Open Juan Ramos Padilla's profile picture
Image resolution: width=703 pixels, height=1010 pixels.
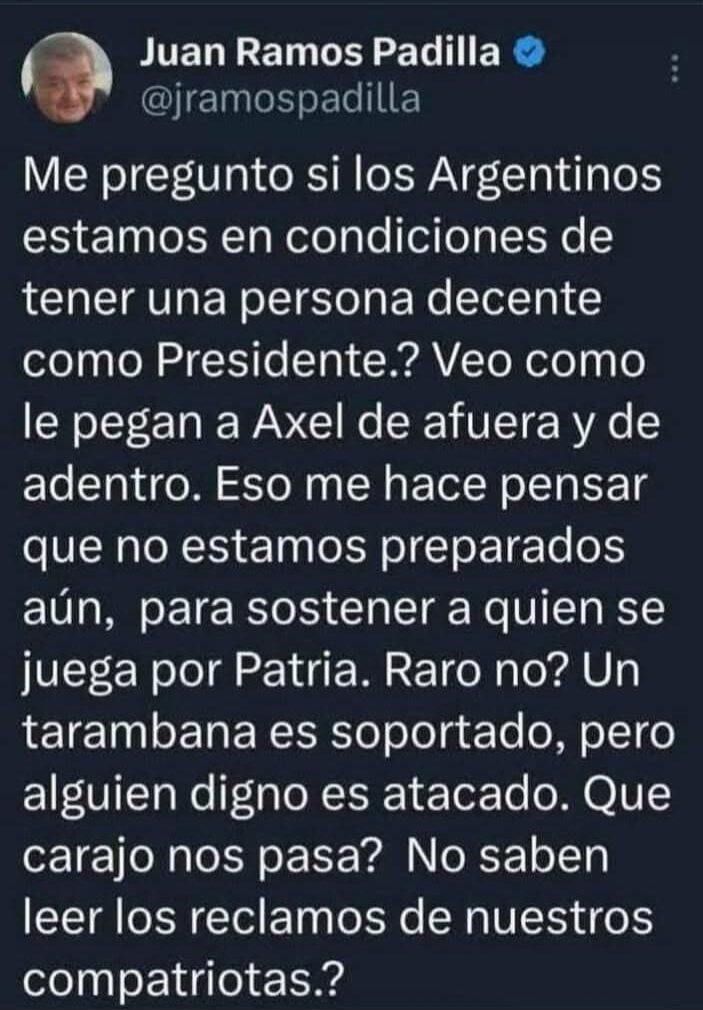[66, 78]
